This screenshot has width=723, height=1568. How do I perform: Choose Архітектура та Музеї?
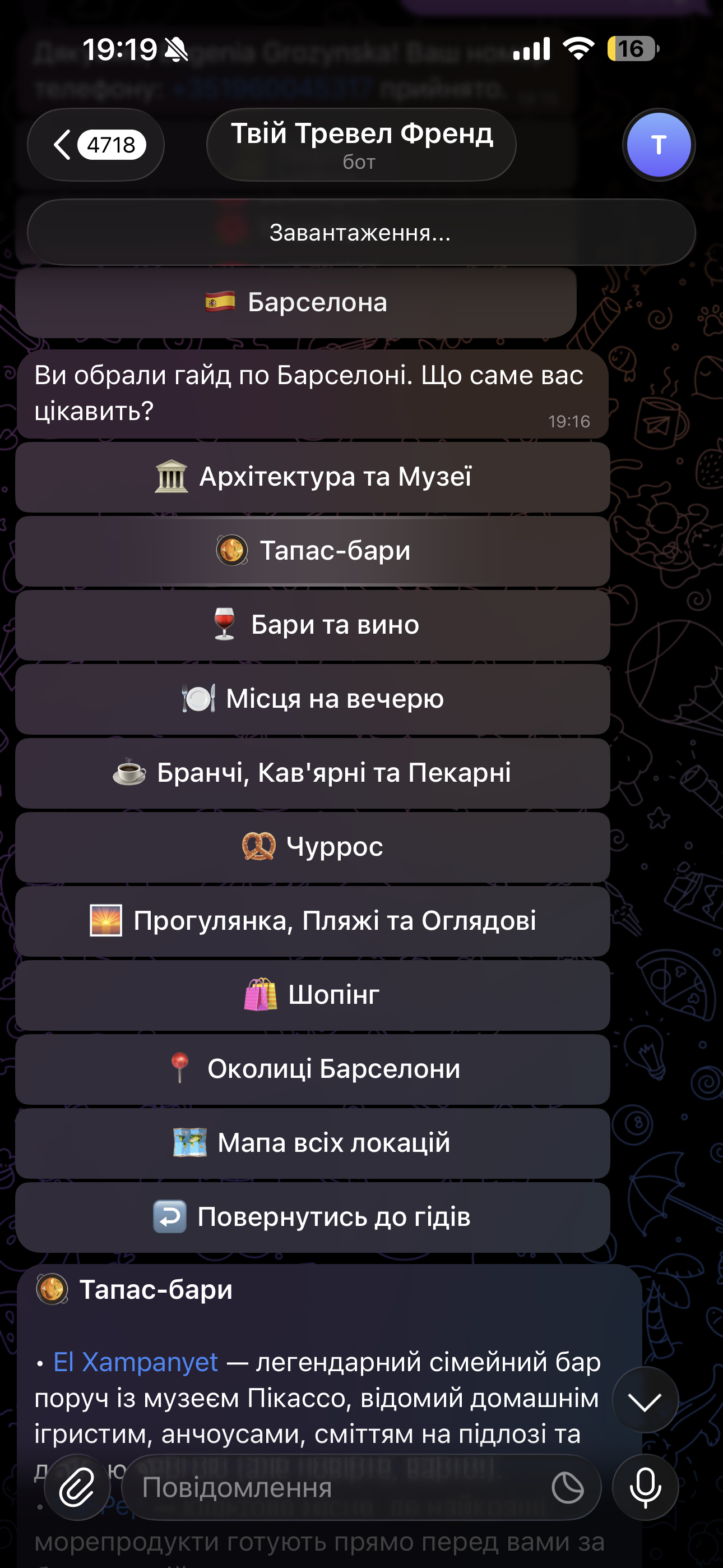click(313, 477)
